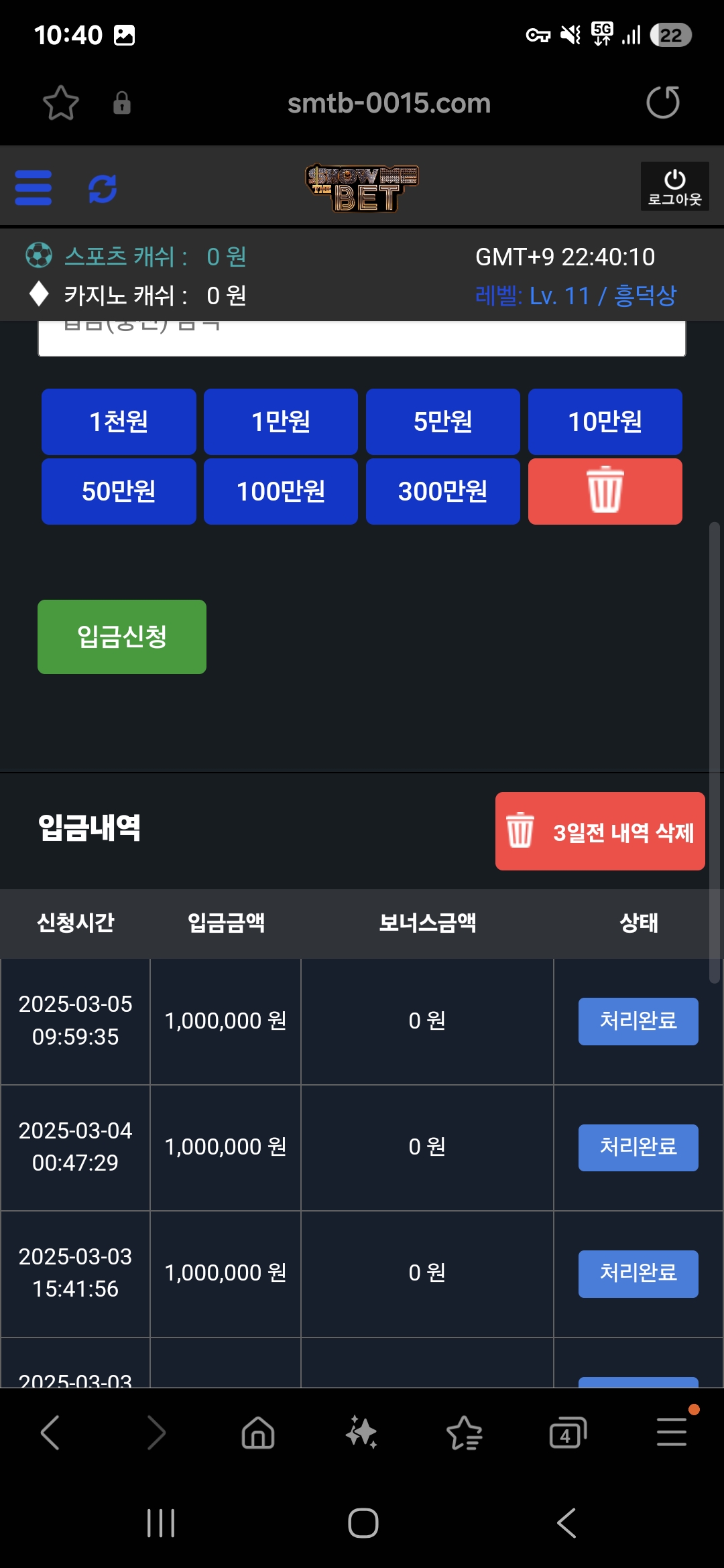
Task: Open the hamburger menu
Action: (x=34, y=188)
